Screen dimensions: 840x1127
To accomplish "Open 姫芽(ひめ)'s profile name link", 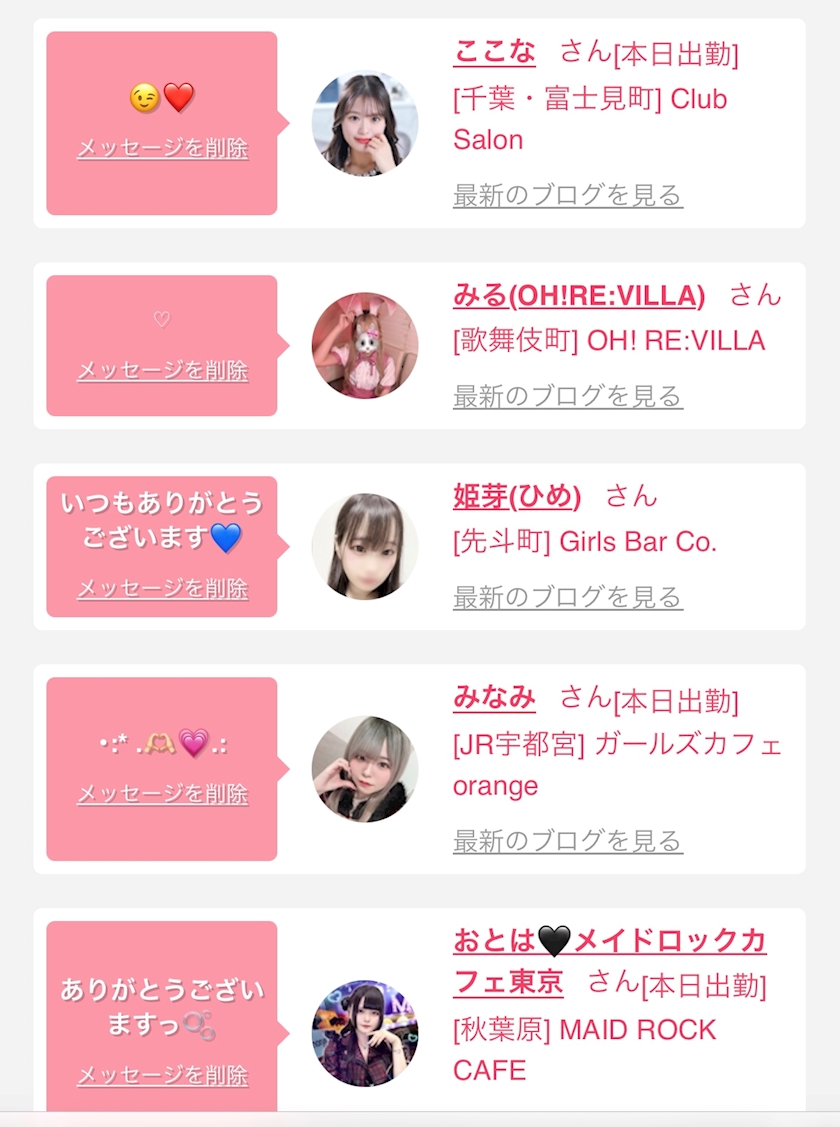I will click(x=516, y=496).
